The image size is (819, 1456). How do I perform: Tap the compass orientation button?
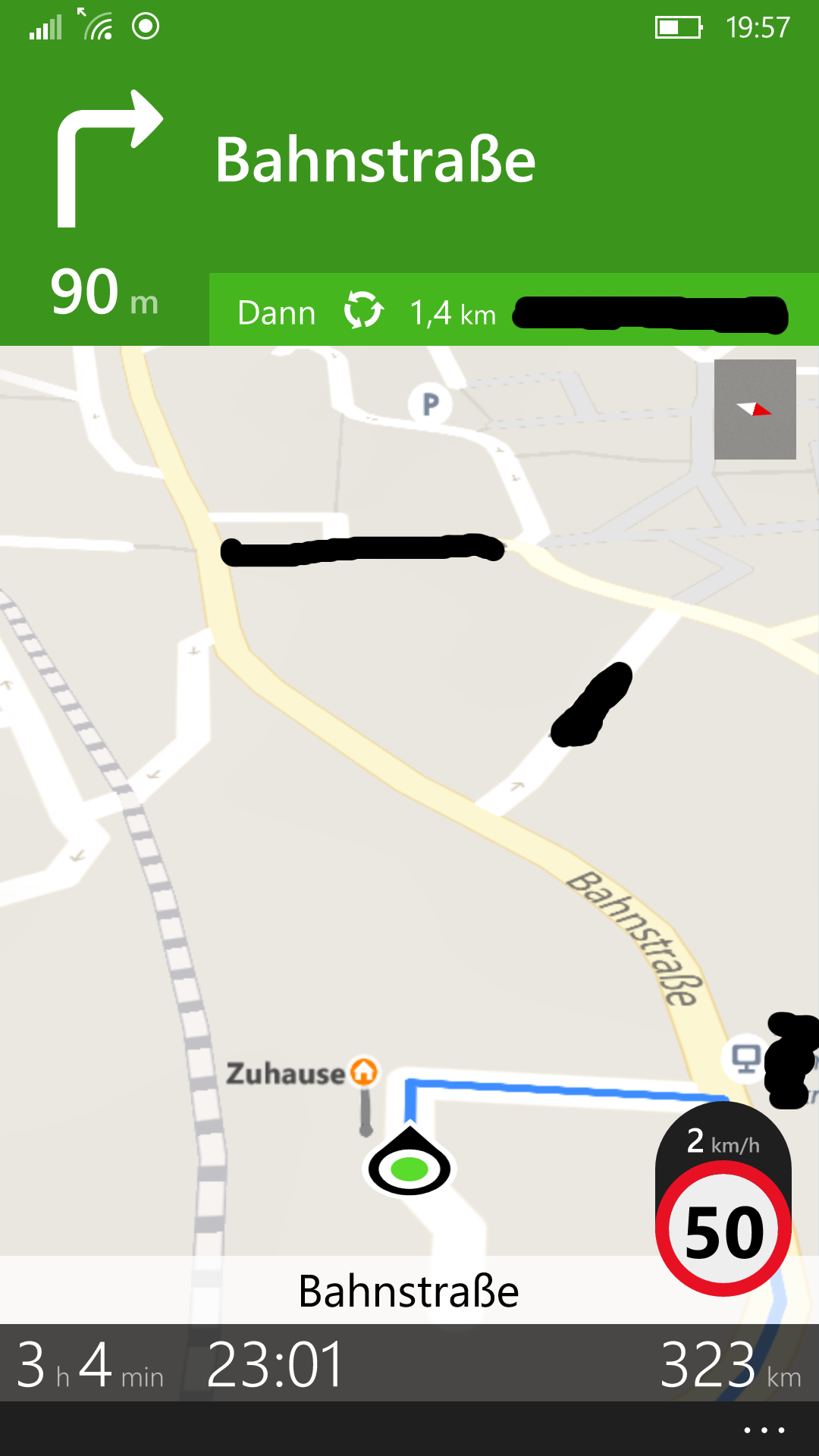(x=755, y=409)
